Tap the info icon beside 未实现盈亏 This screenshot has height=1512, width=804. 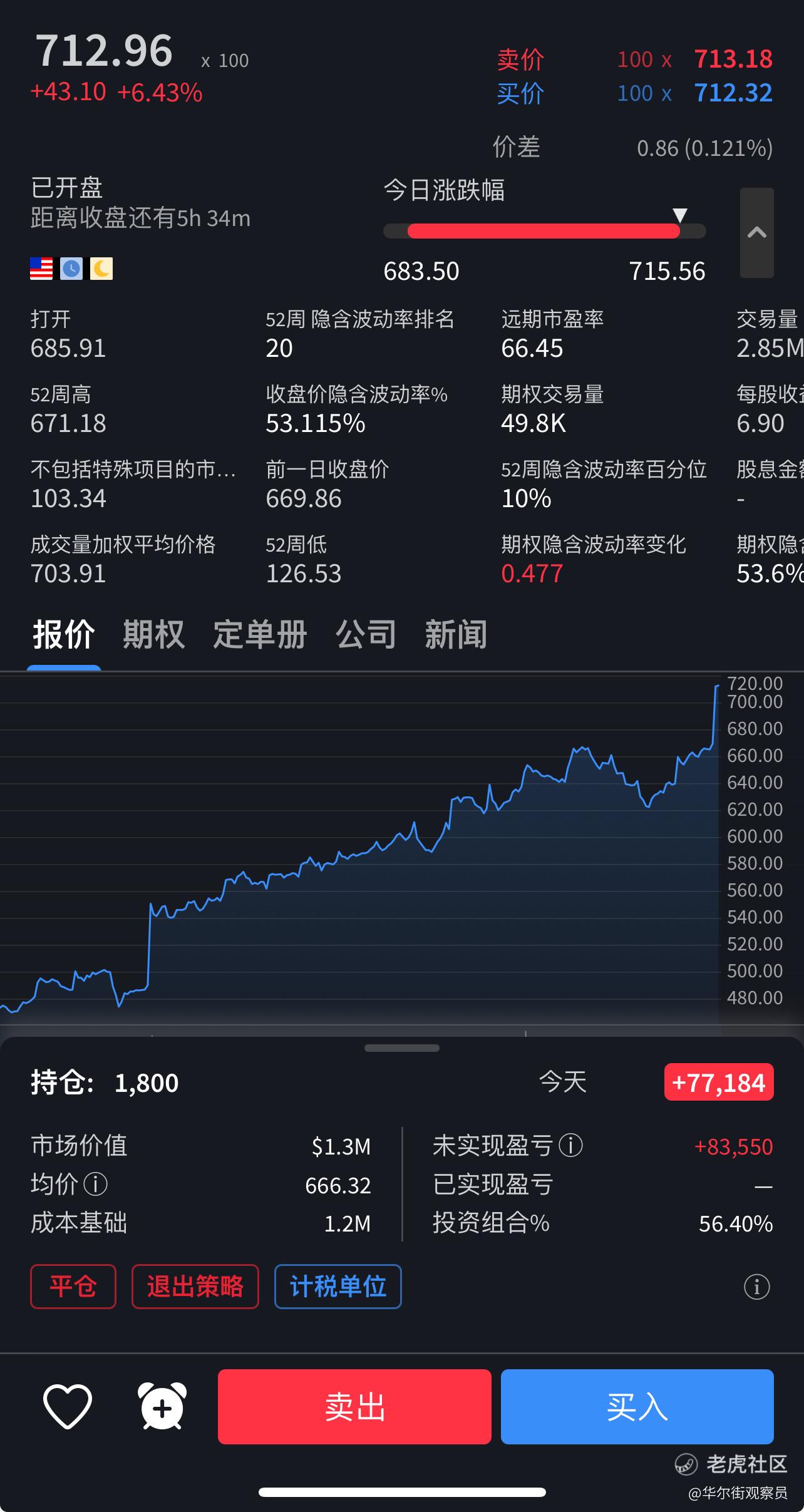click(570, 1146)
